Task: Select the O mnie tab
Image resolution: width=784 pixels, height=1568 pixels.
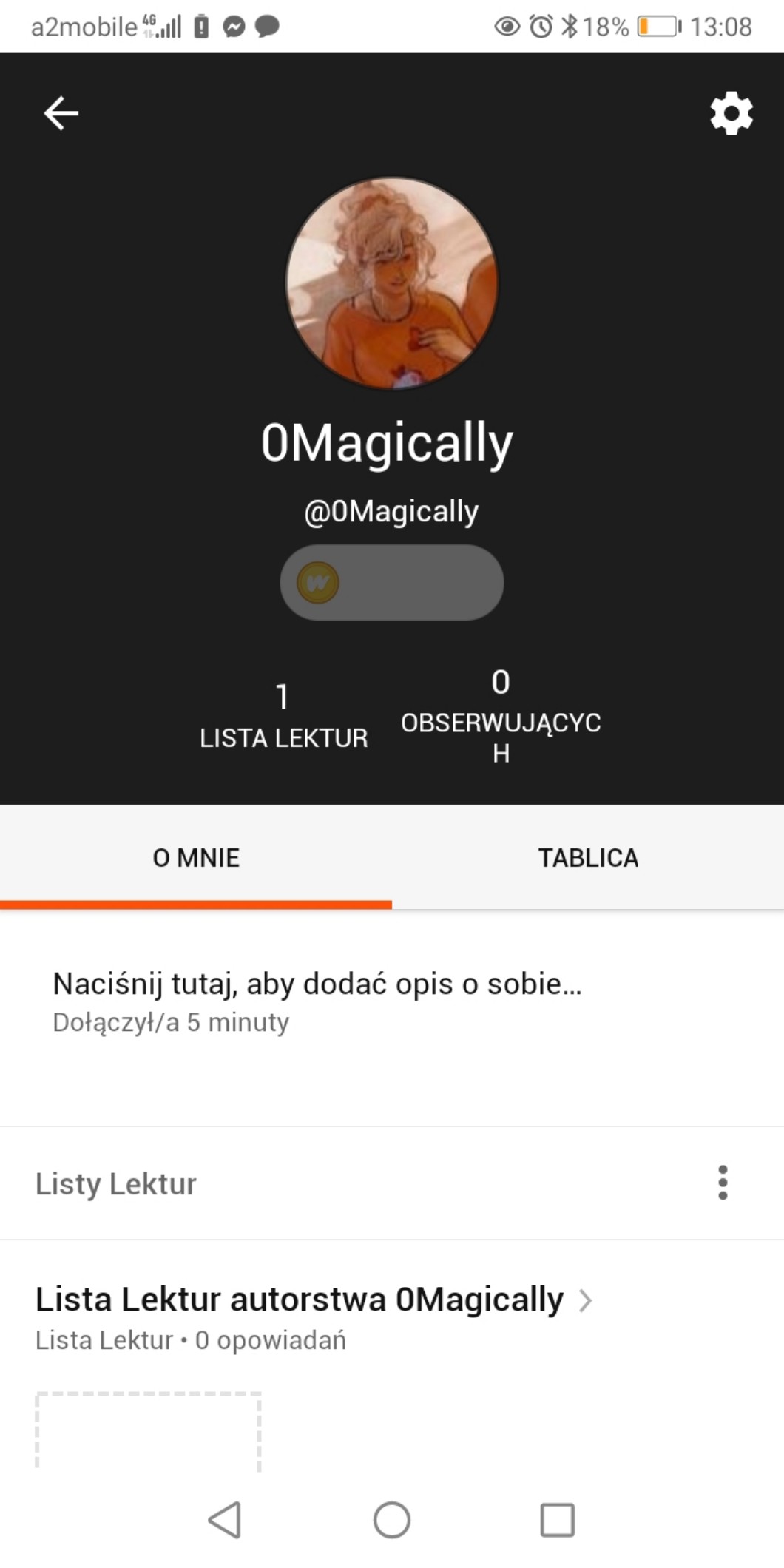Action: point(196,857)
